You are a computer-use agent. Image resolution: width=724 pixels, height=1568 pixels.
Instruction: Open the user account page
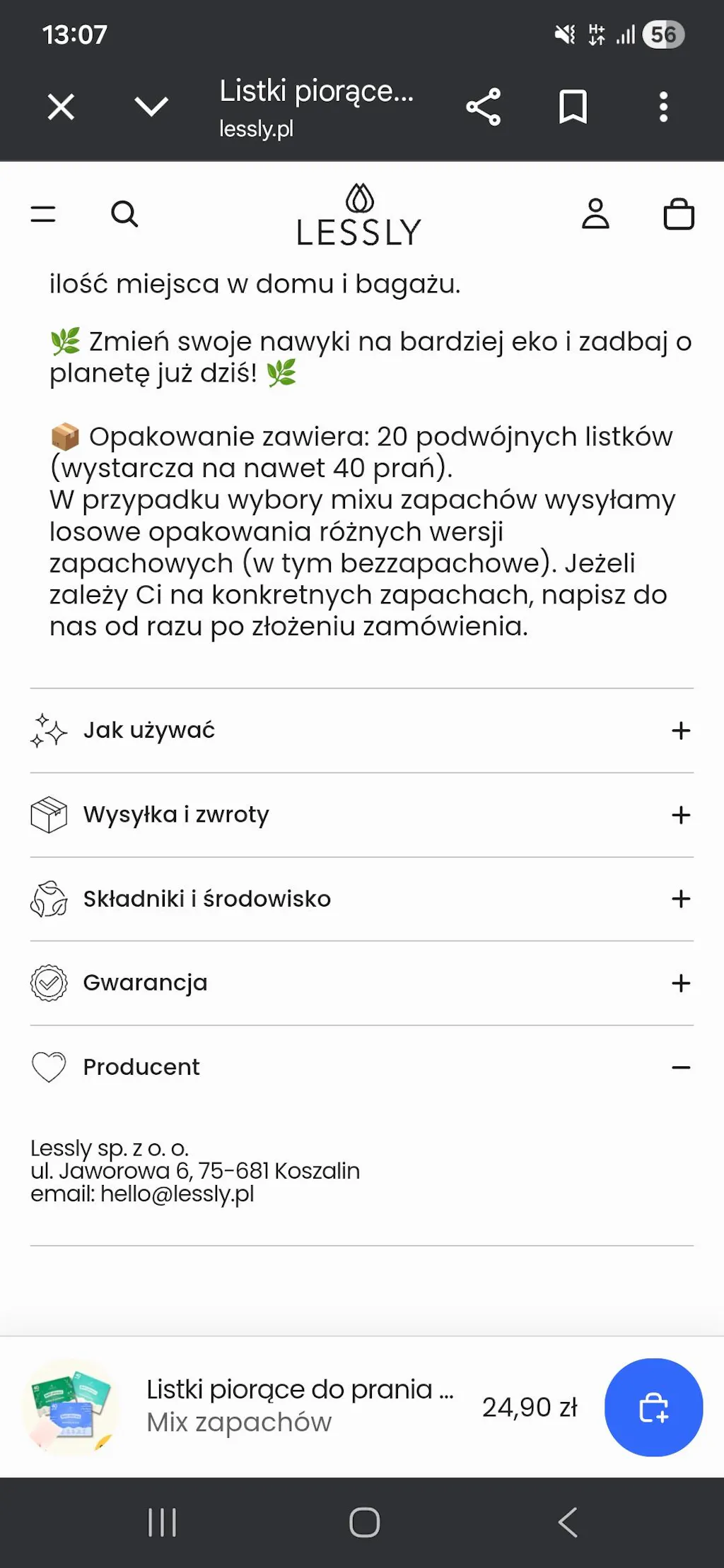pyautogui.click(x=595, y=214)
